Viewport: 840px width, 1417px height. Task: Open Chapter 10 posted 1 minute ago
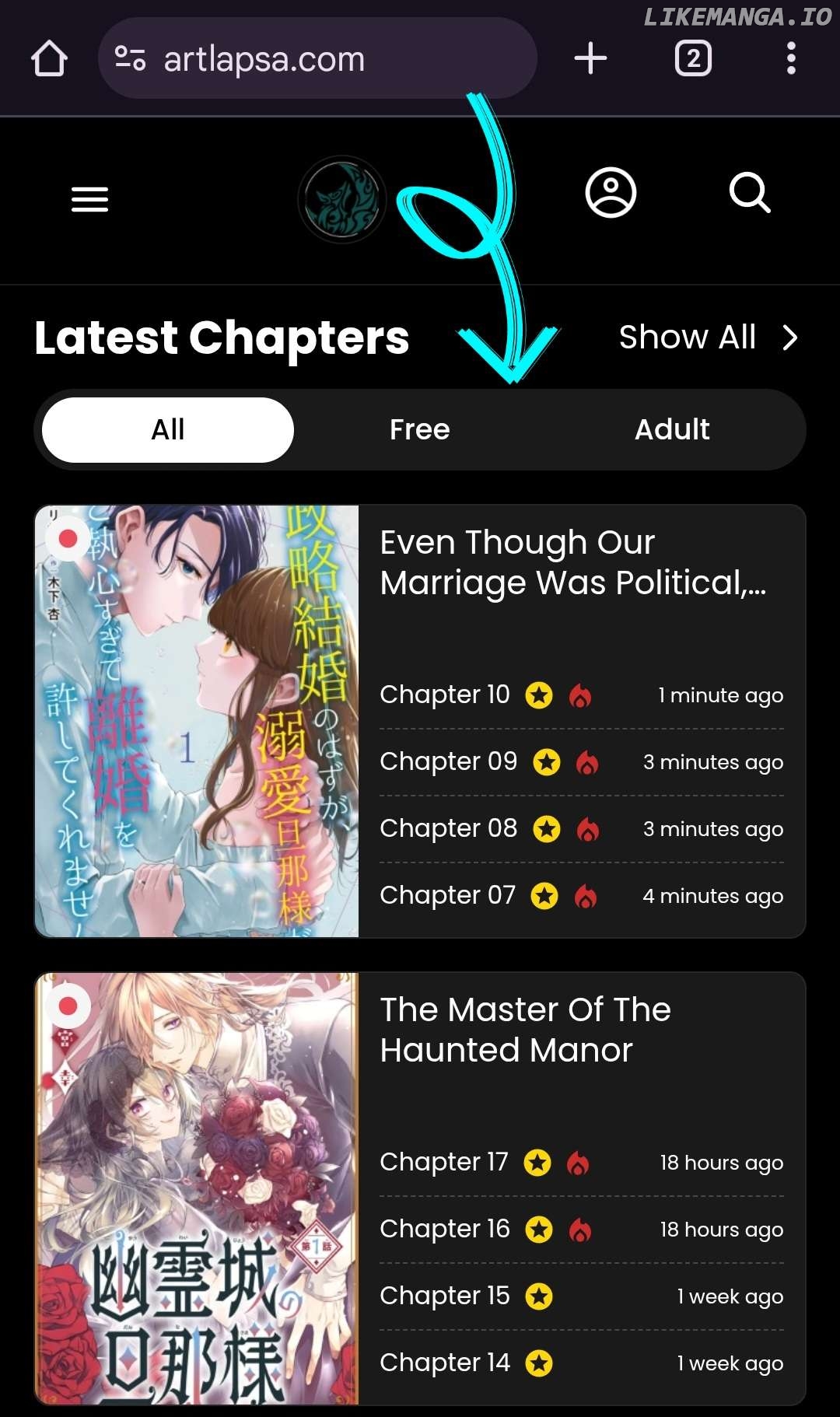coord(445,694)
